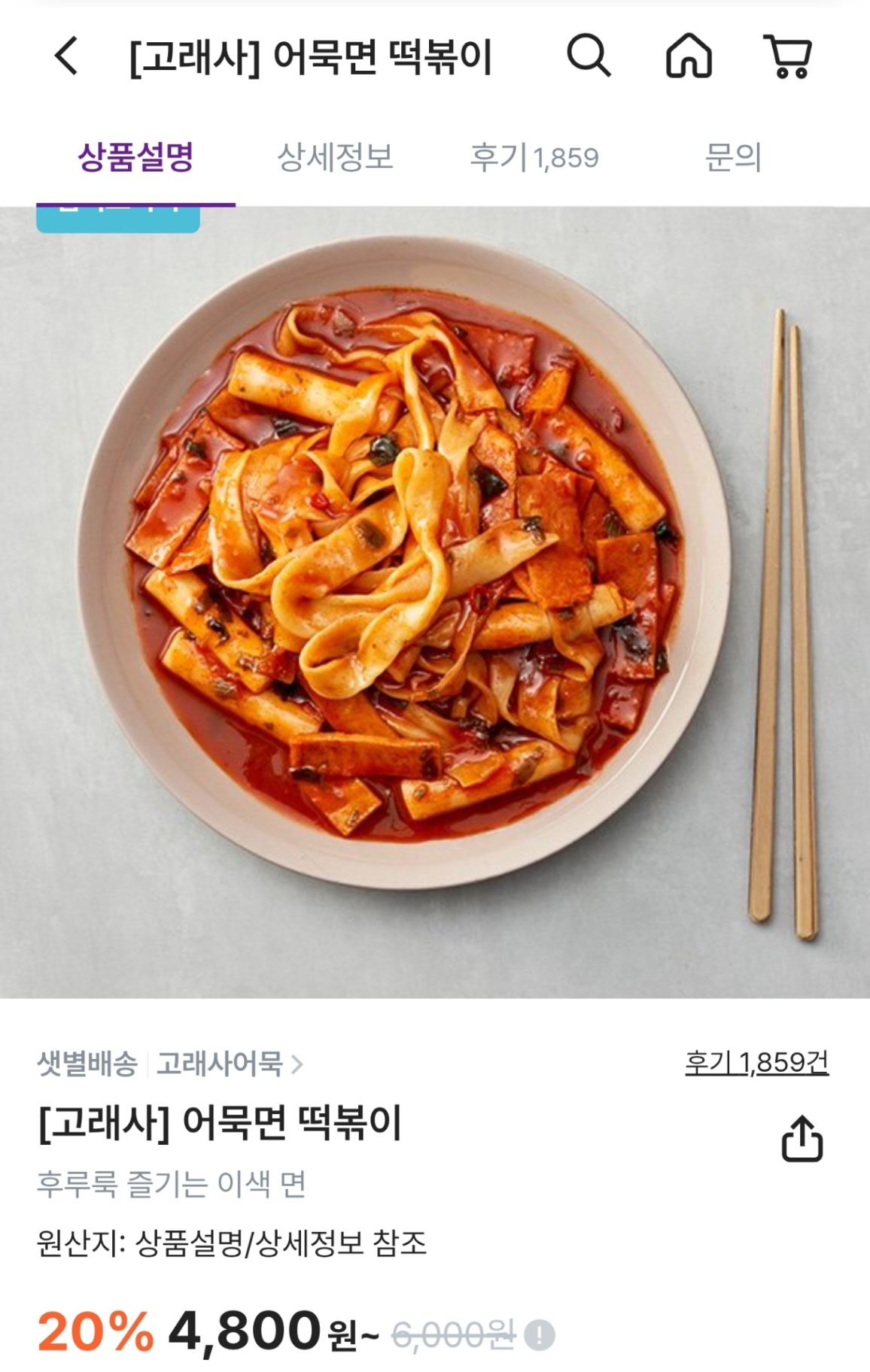Open the shopping cart
The height and width of the screenshot is (1372, 870).
[x=789, y=56]
